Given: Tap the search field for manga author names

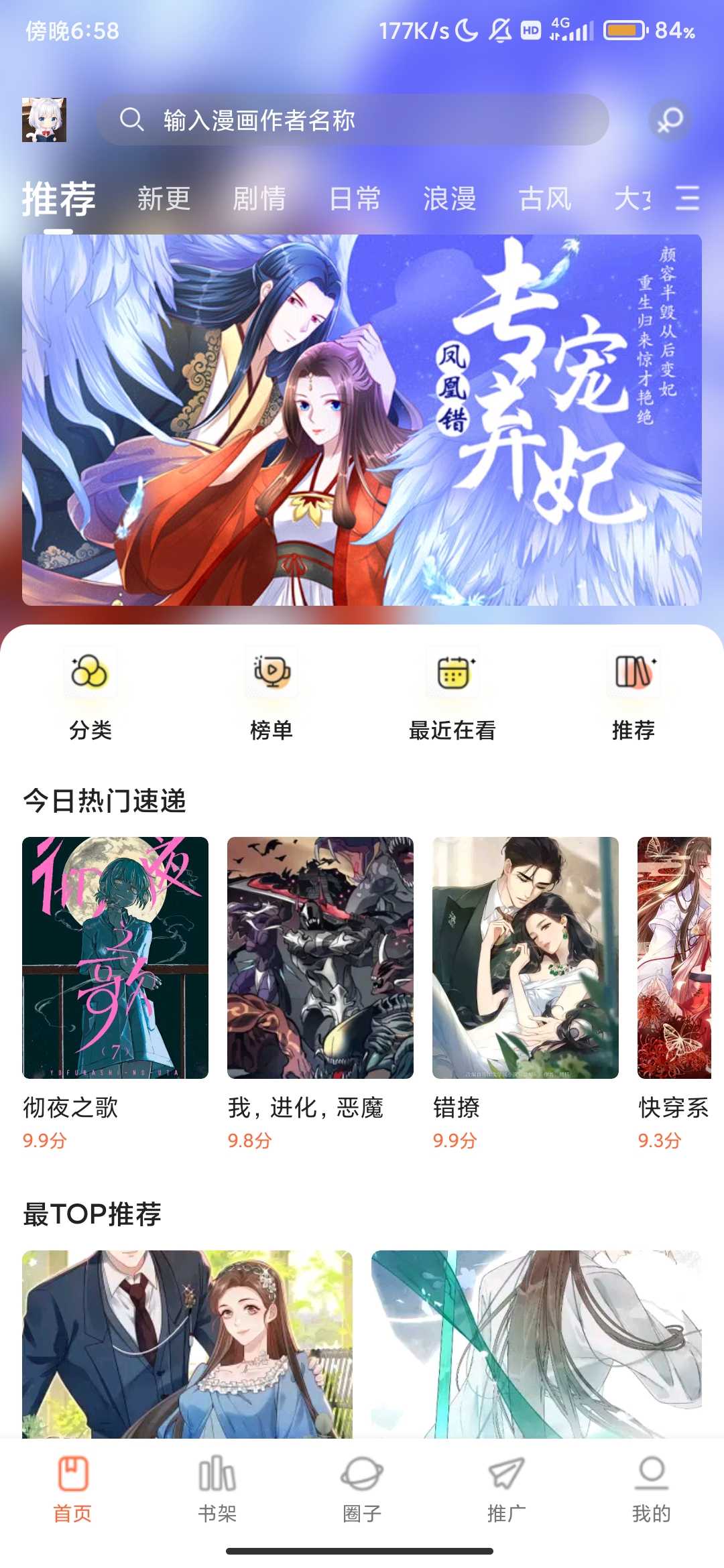Looking at the screenshot, I should coord(353,120).
